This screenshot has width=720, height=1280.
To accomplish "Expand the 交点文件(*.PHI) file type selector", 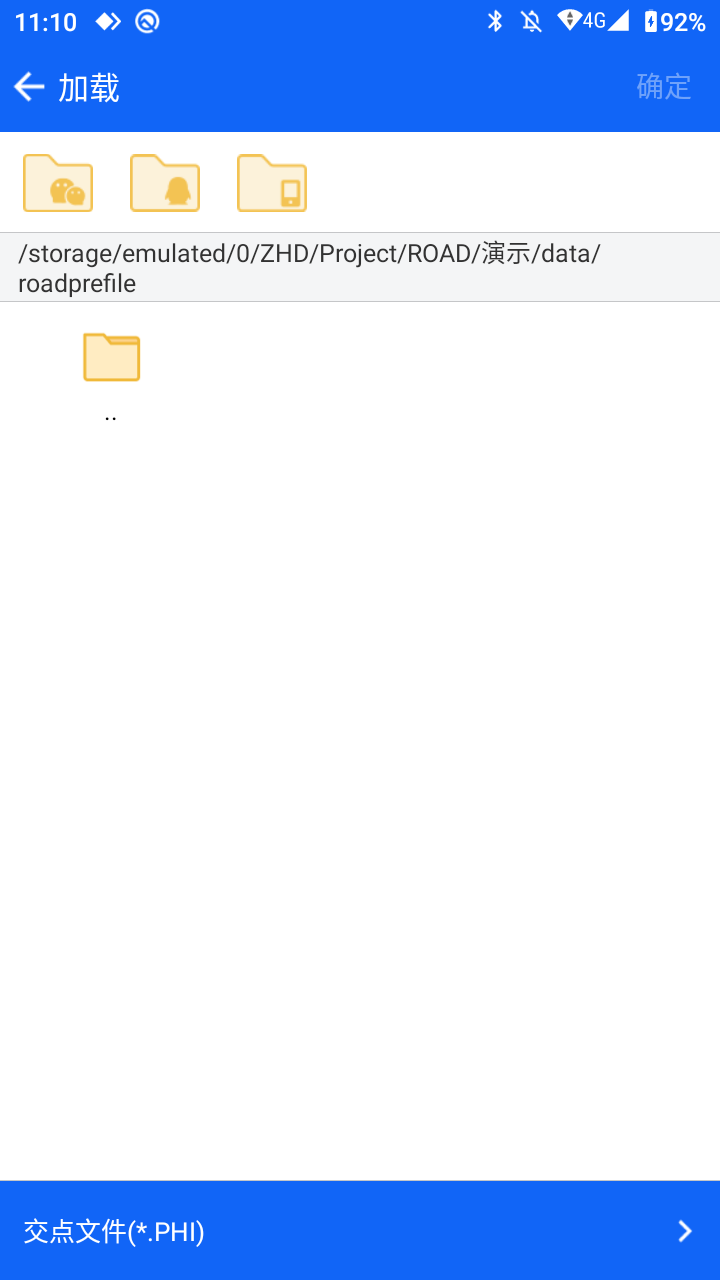I will (x=360, y=1231).
